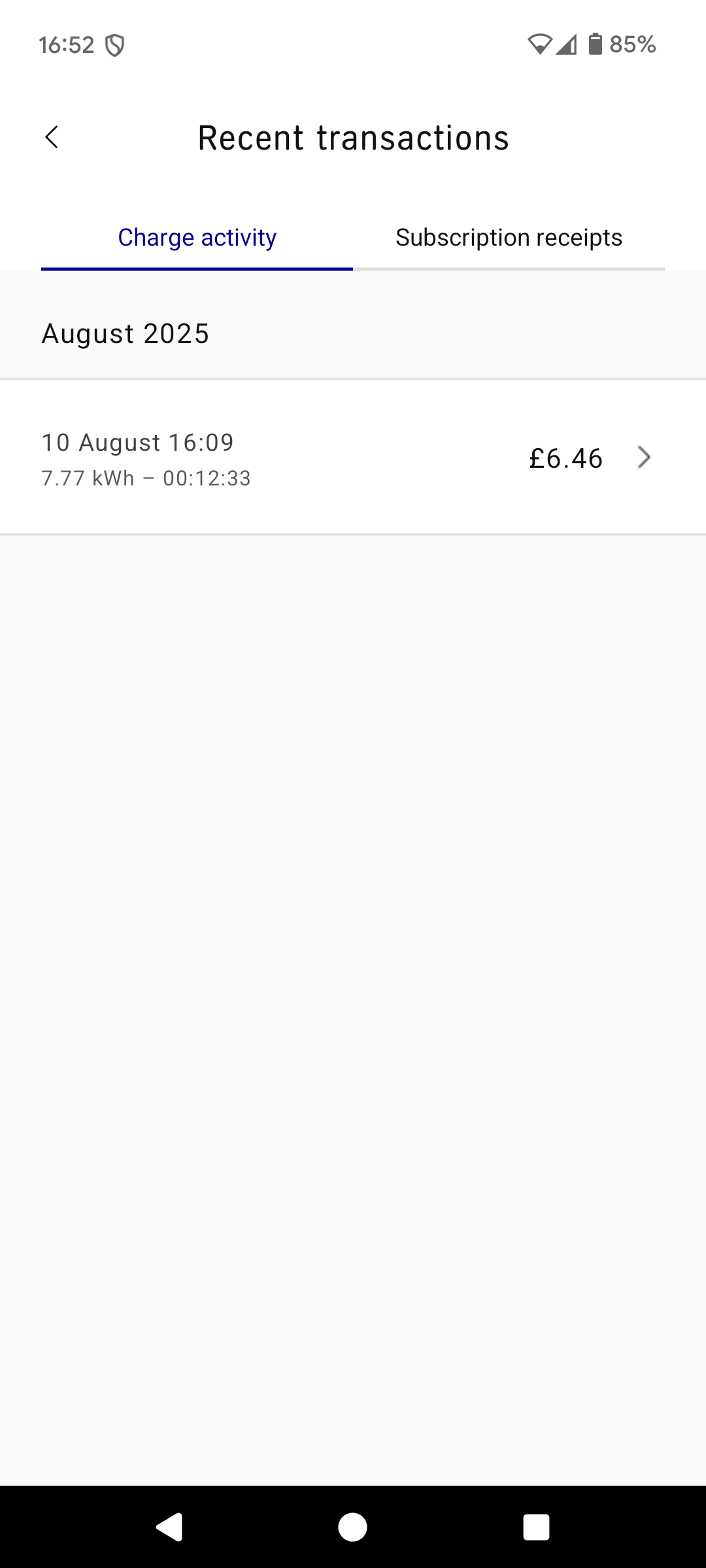Screen dimensions: 706x1568
Task: Open the system recent apps view
Action: 536,1527
